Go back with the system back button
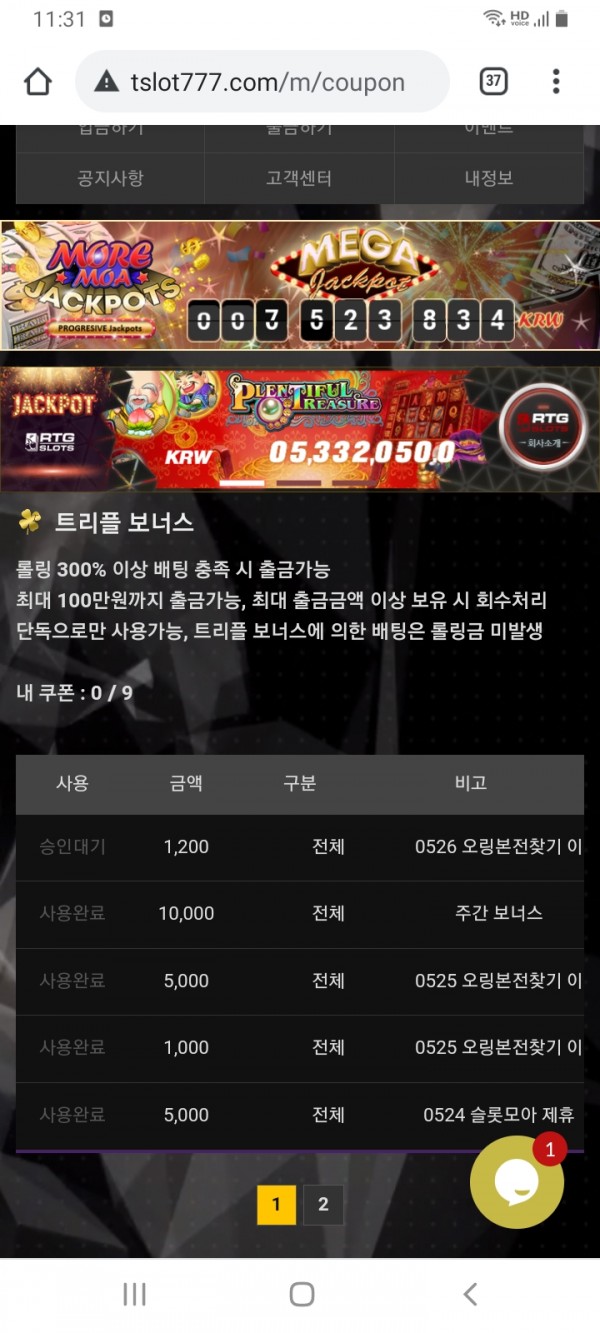This screenshot has width=600, height=1333. coord(469,1294)
